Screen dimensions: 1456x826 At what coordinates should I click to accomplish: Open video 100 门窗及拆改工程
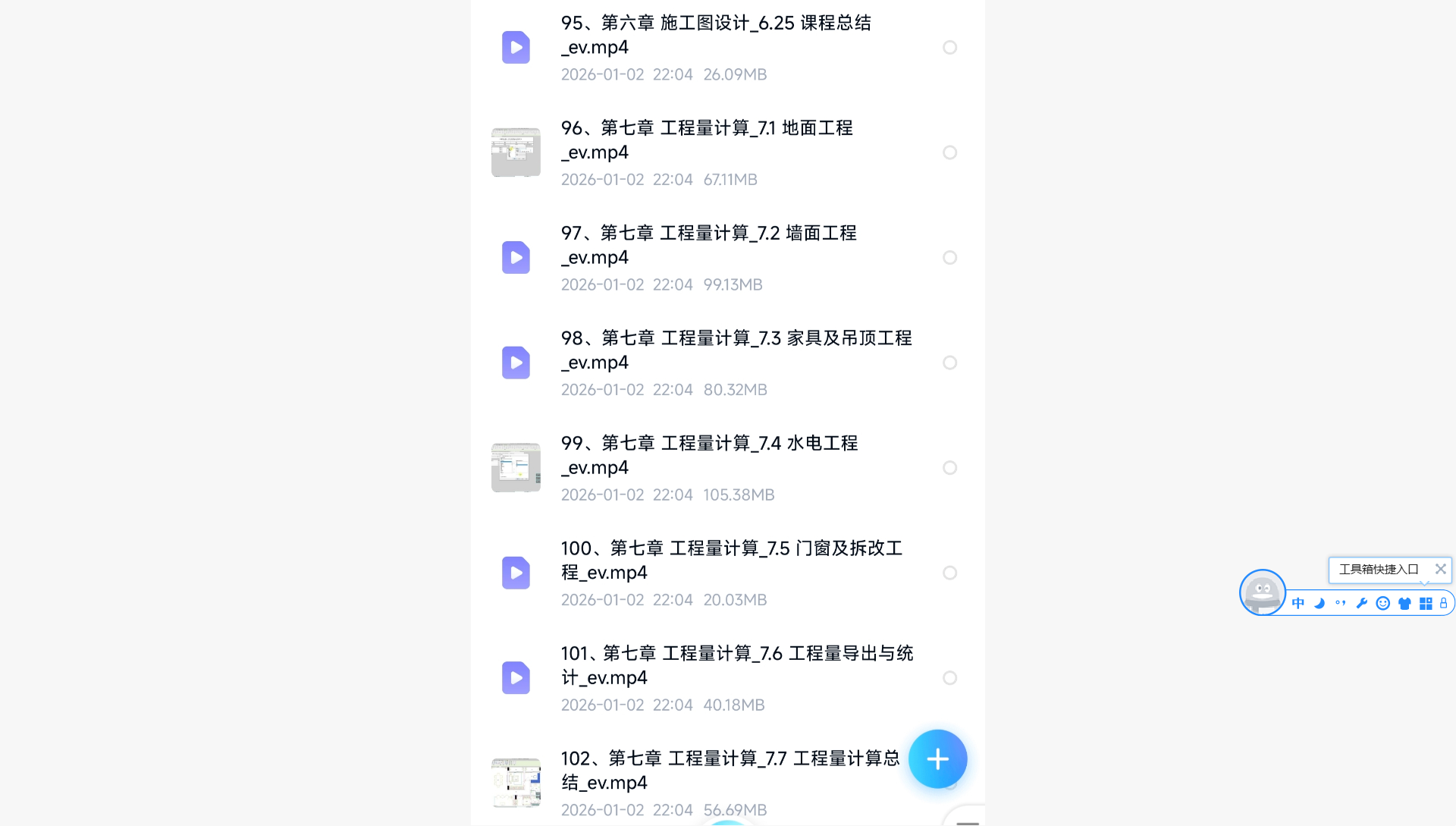(731, 560)
